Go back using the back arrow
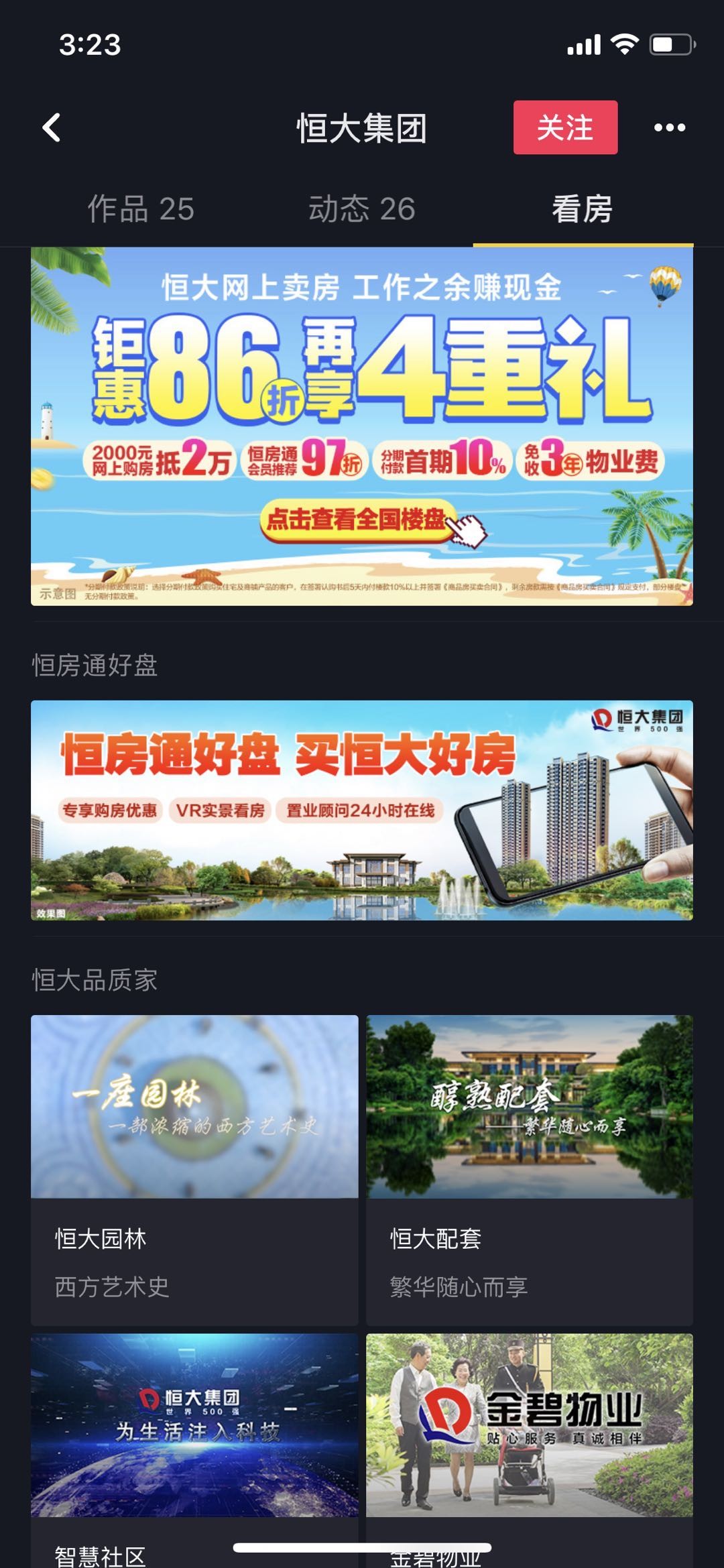724x1568 pixels. [x=52, y=127]
